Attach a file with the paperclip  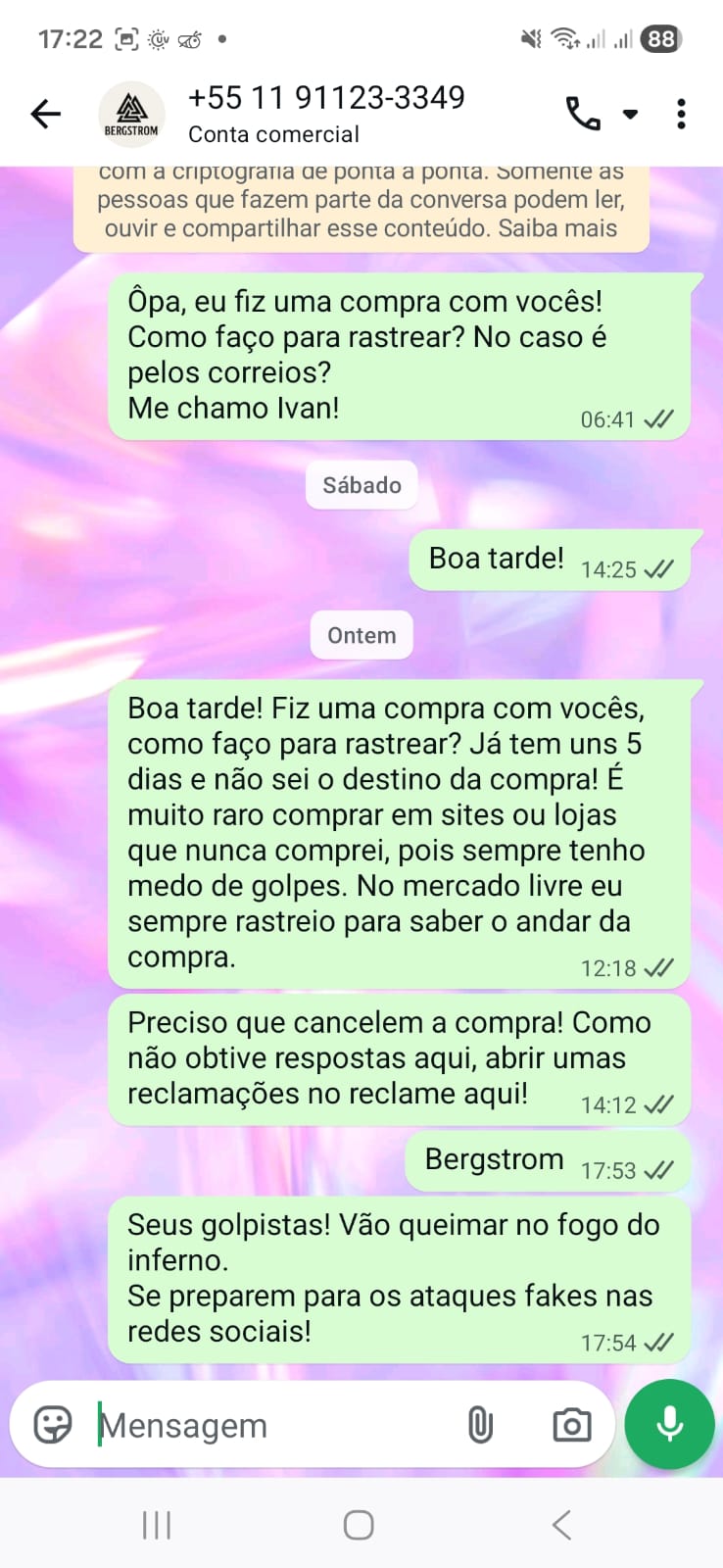(480, 1425)
